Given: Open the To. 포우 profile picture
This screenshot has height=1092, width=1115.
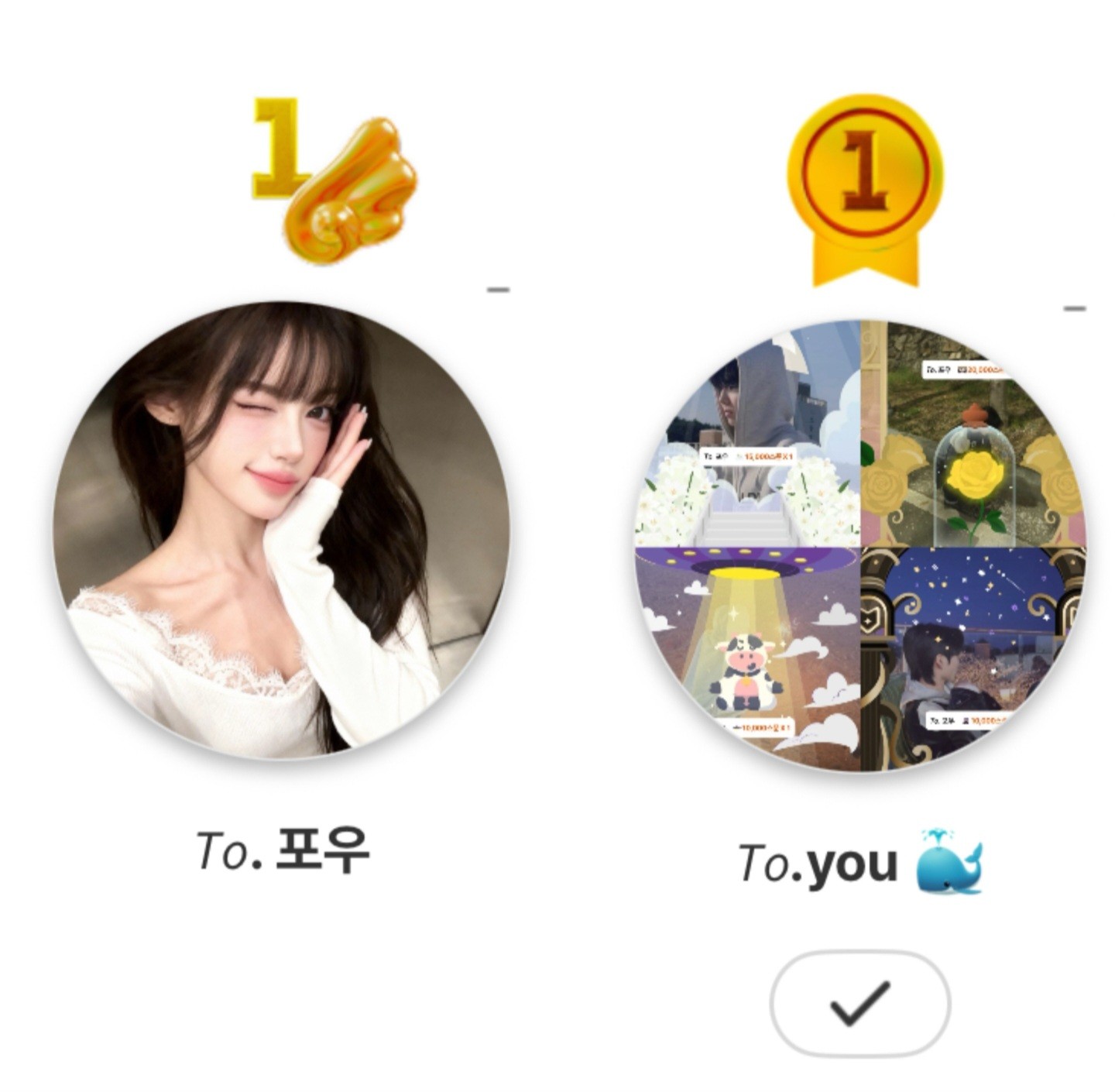Looking at the screenshot, I should point(281,531).
